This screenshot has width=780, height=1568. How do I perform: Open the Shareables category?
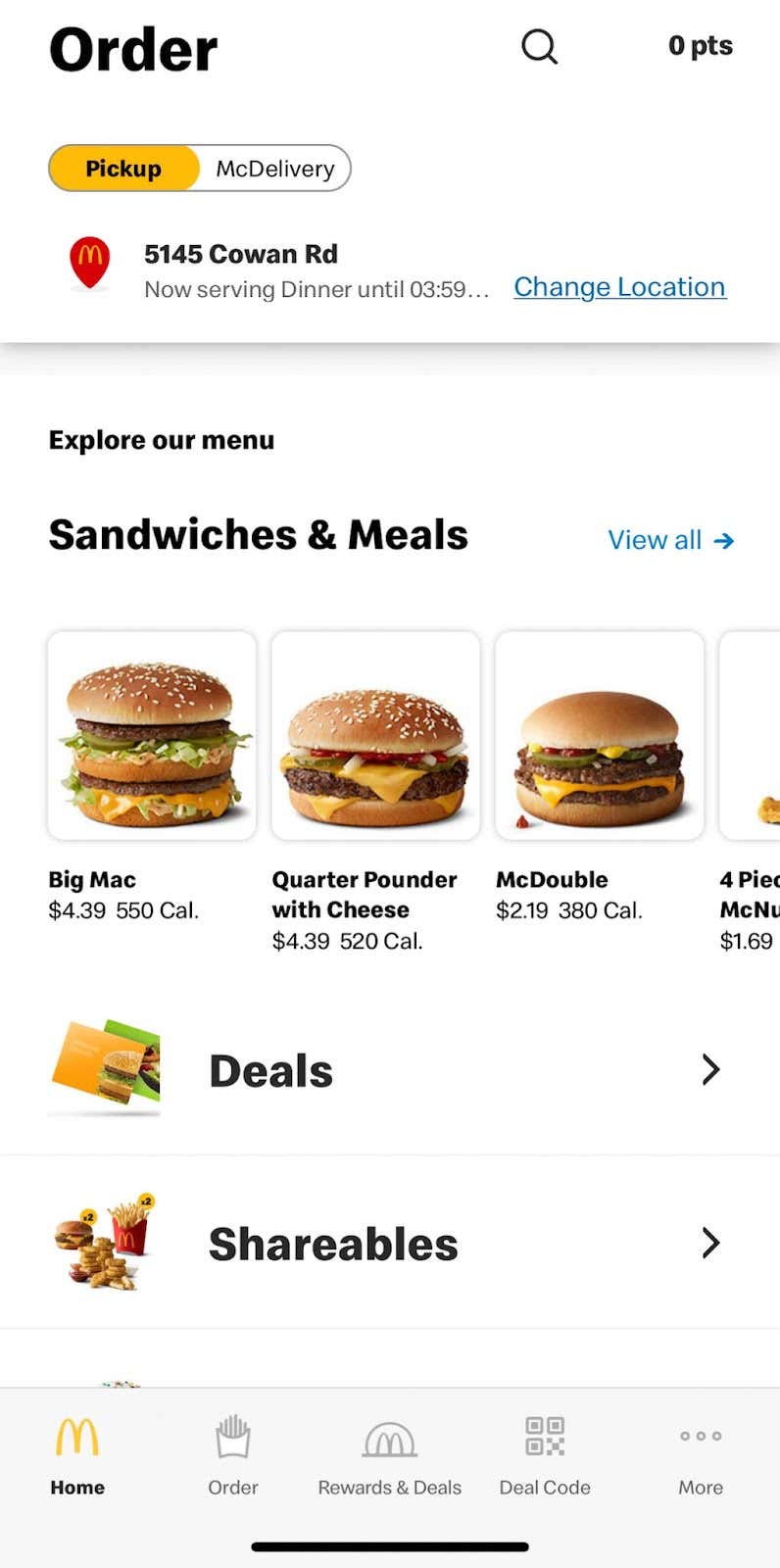[390, 1243]
